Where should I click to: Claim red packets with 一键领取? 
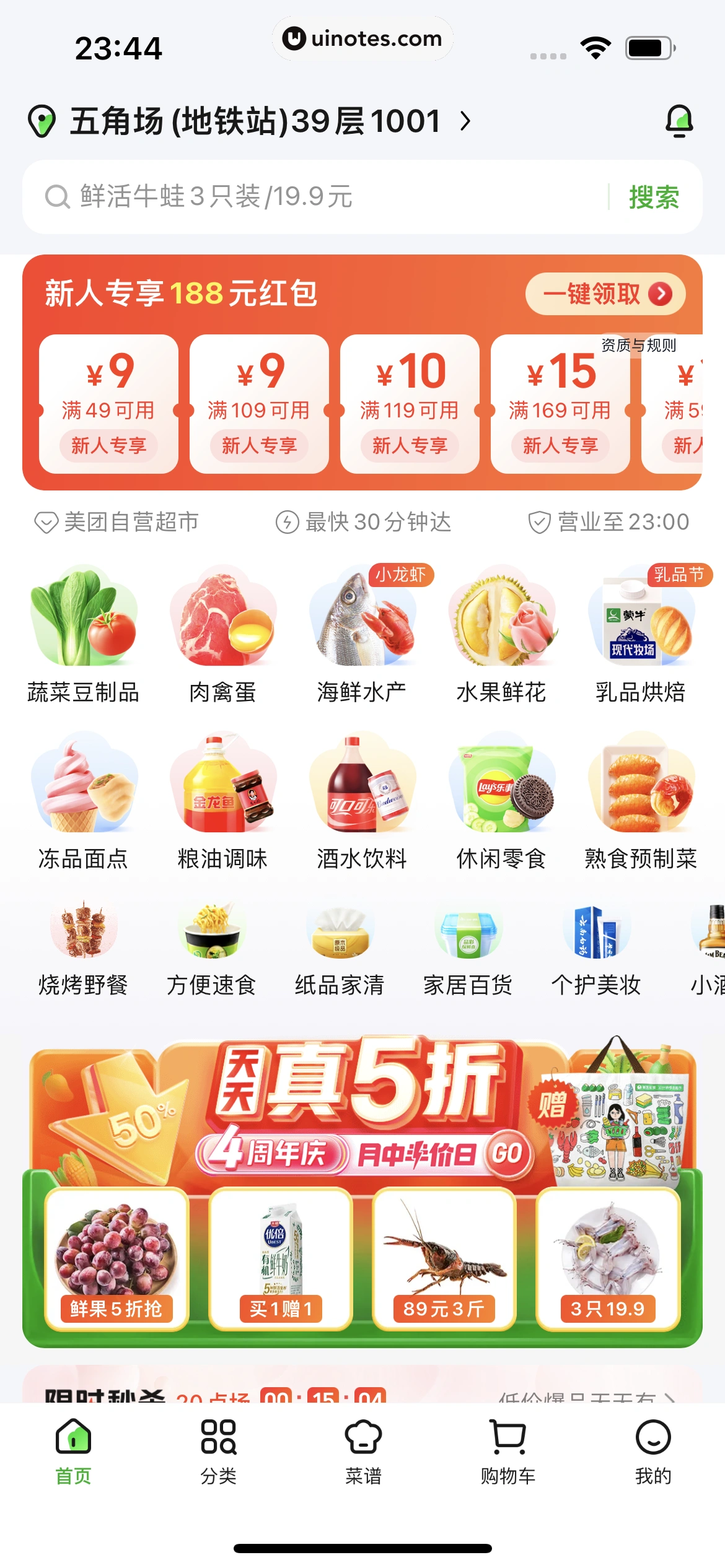(x=605, y=294)
